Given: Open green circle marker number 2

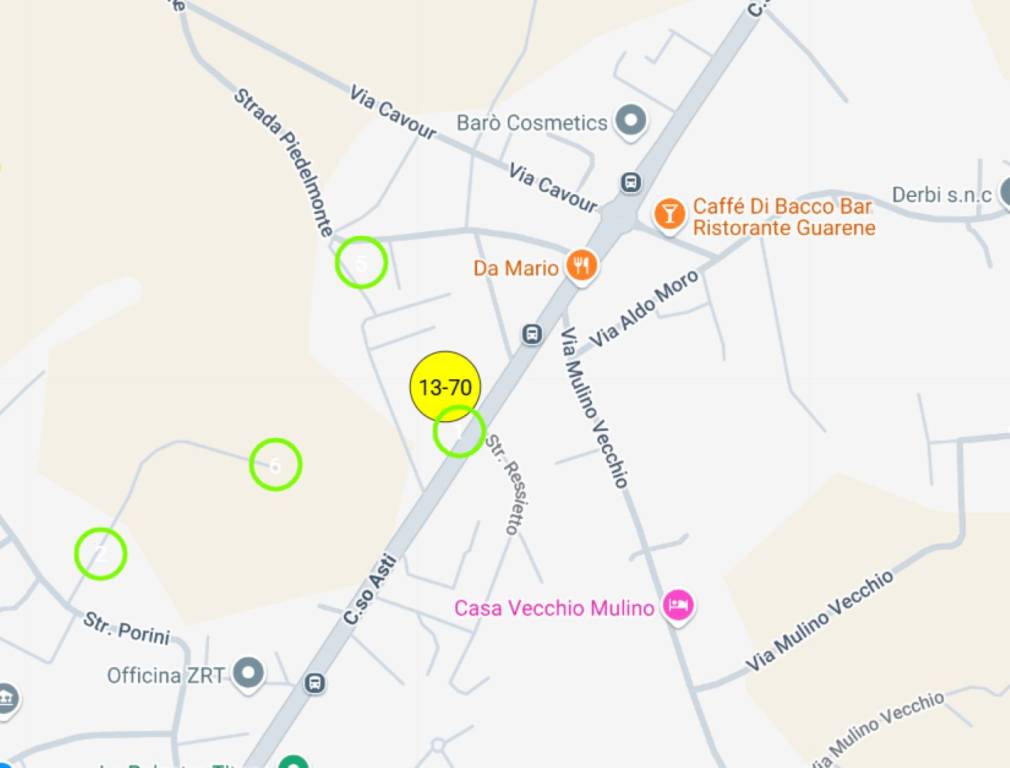Looking at the screenshot, I should point(101,553).
